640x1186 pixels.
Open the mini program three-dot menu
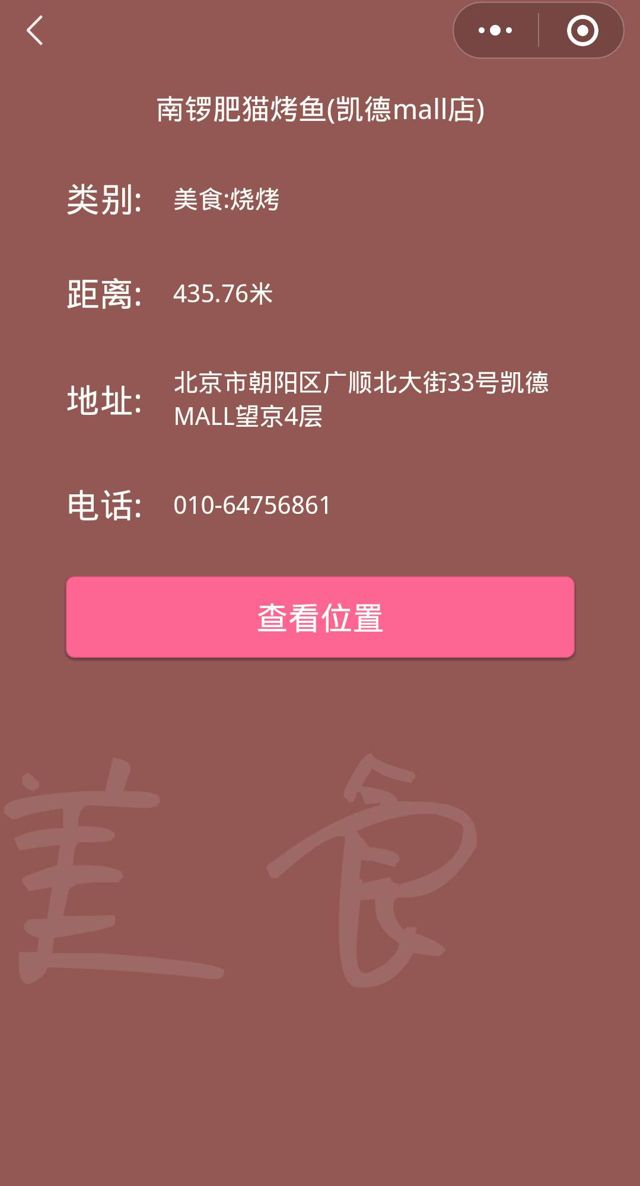point(496,31)
